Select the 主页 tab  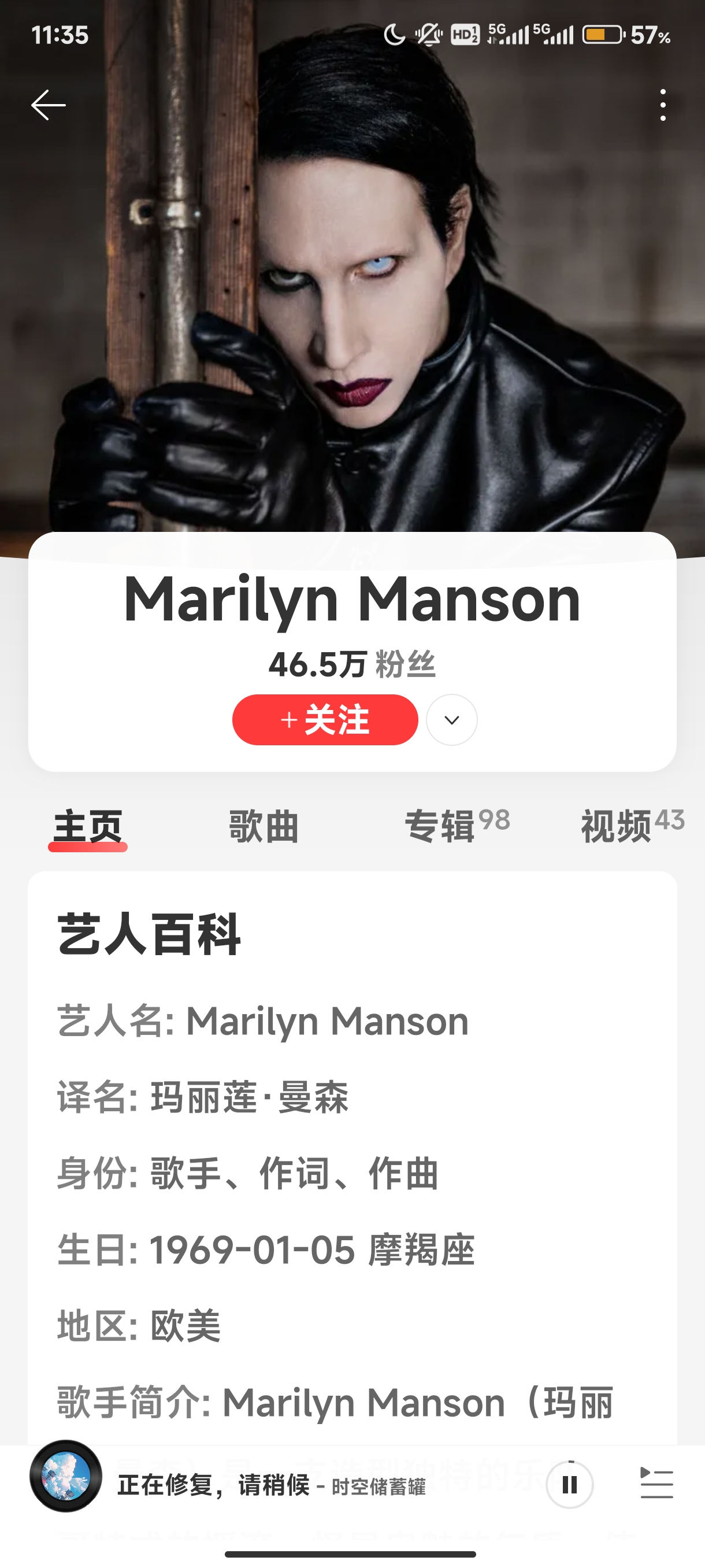pos(88,826)
